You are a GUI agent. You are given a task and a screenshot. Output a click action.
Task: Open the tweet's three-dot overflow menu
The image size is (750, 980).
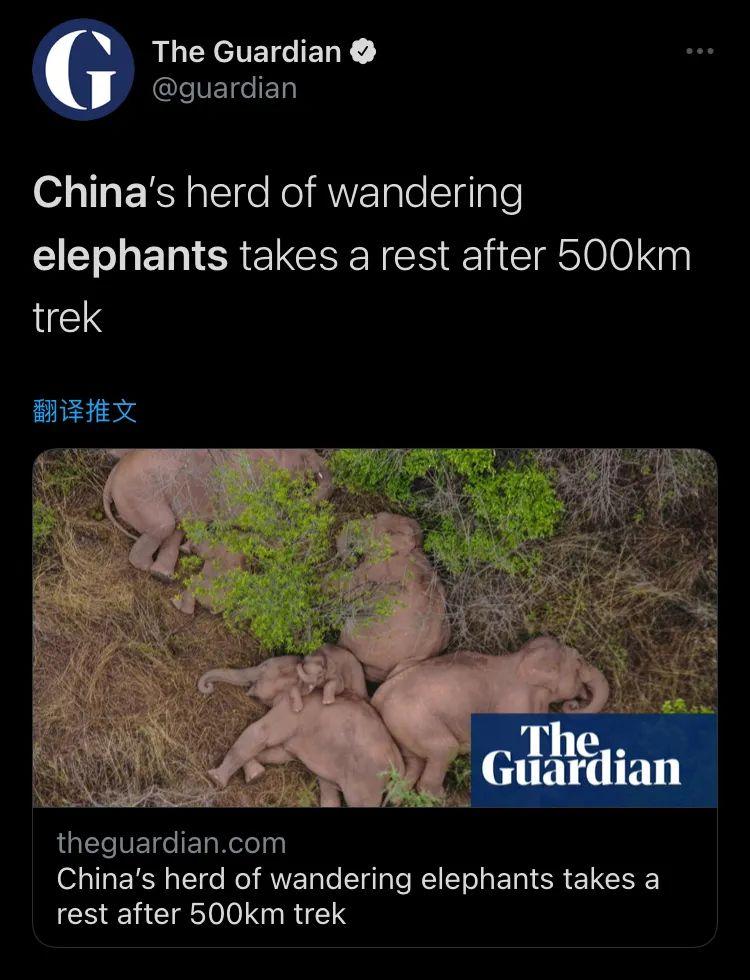click(700, 52)
